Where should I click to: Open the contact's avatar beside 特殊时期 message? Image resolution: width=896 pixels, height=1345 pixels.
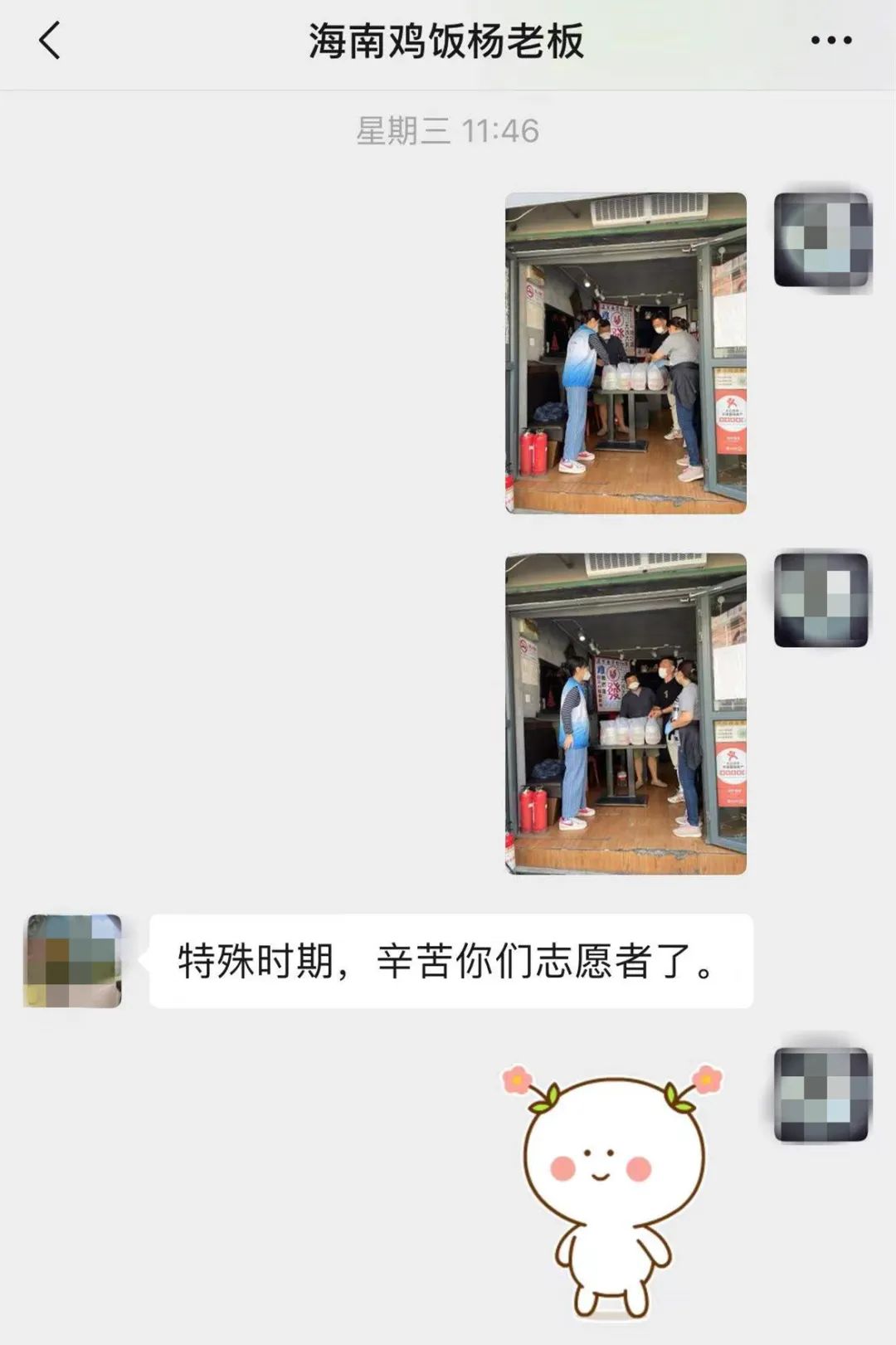coord(74,961)
